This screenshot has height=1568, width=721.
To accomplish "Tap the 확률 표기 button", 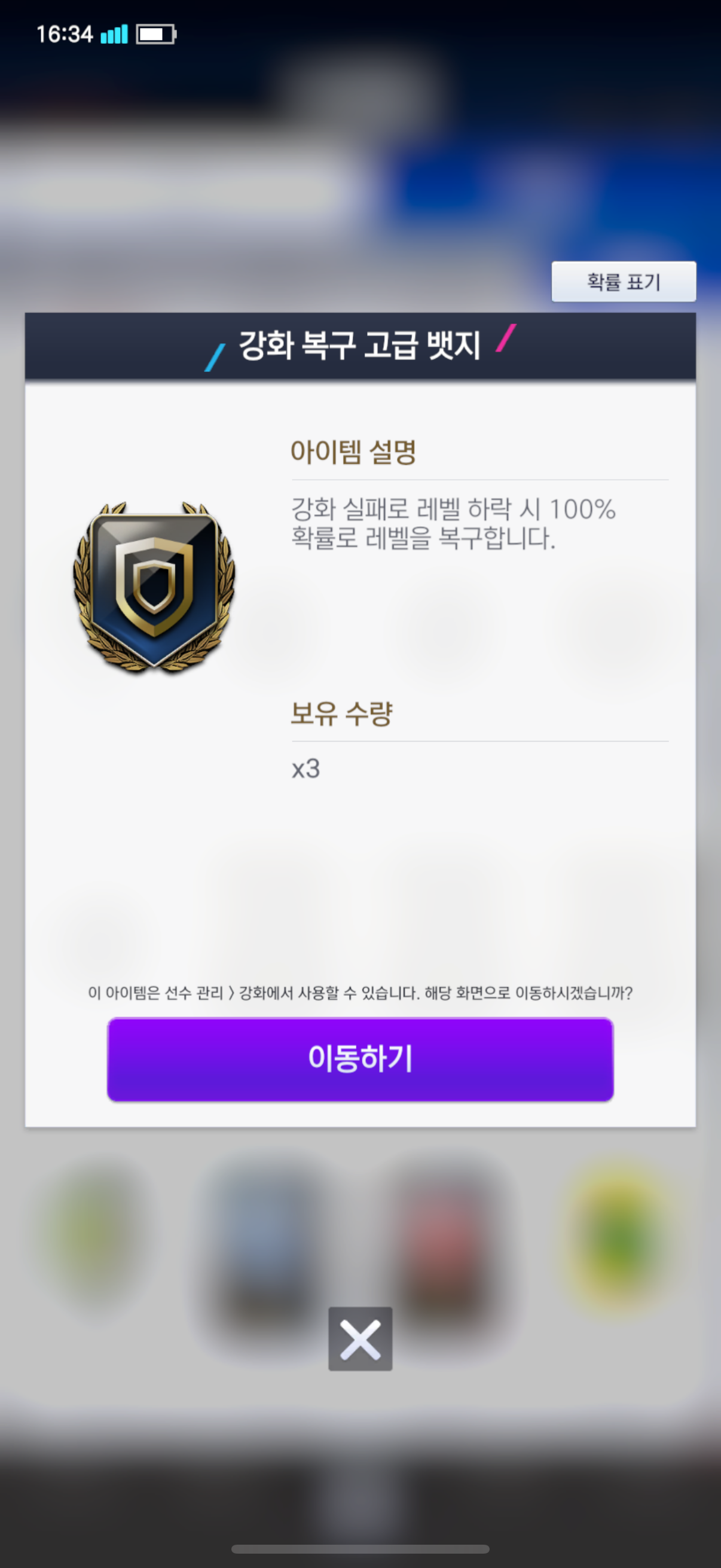I will 623,281.
